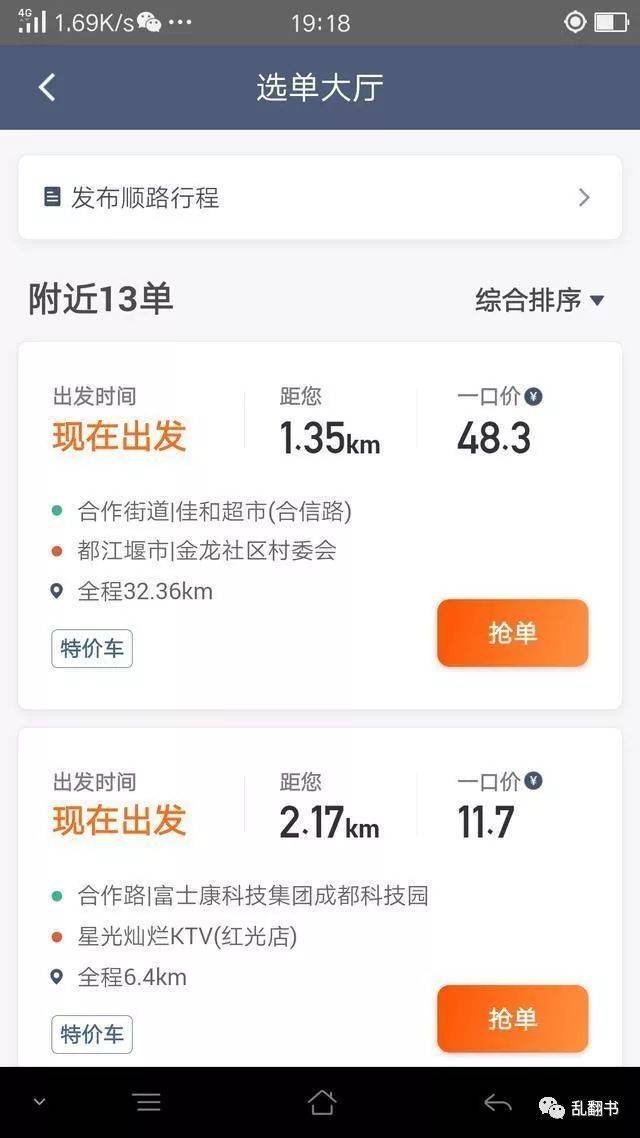Grab the 11.7 yuan order with 抢单
Screen dimensions: 640x1138
(x=512, y=1018)
